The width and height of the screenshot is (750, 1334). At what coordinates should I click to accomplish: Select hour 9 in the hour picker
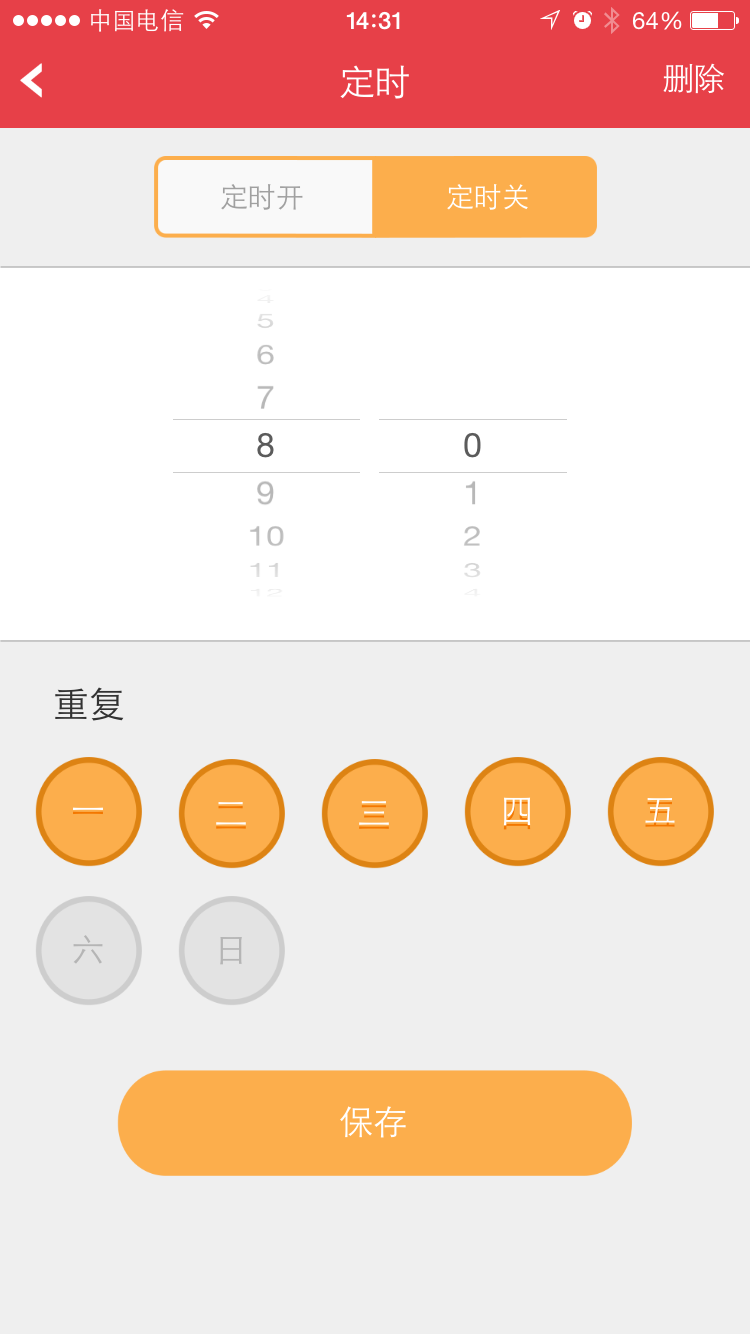click(265, 492)
